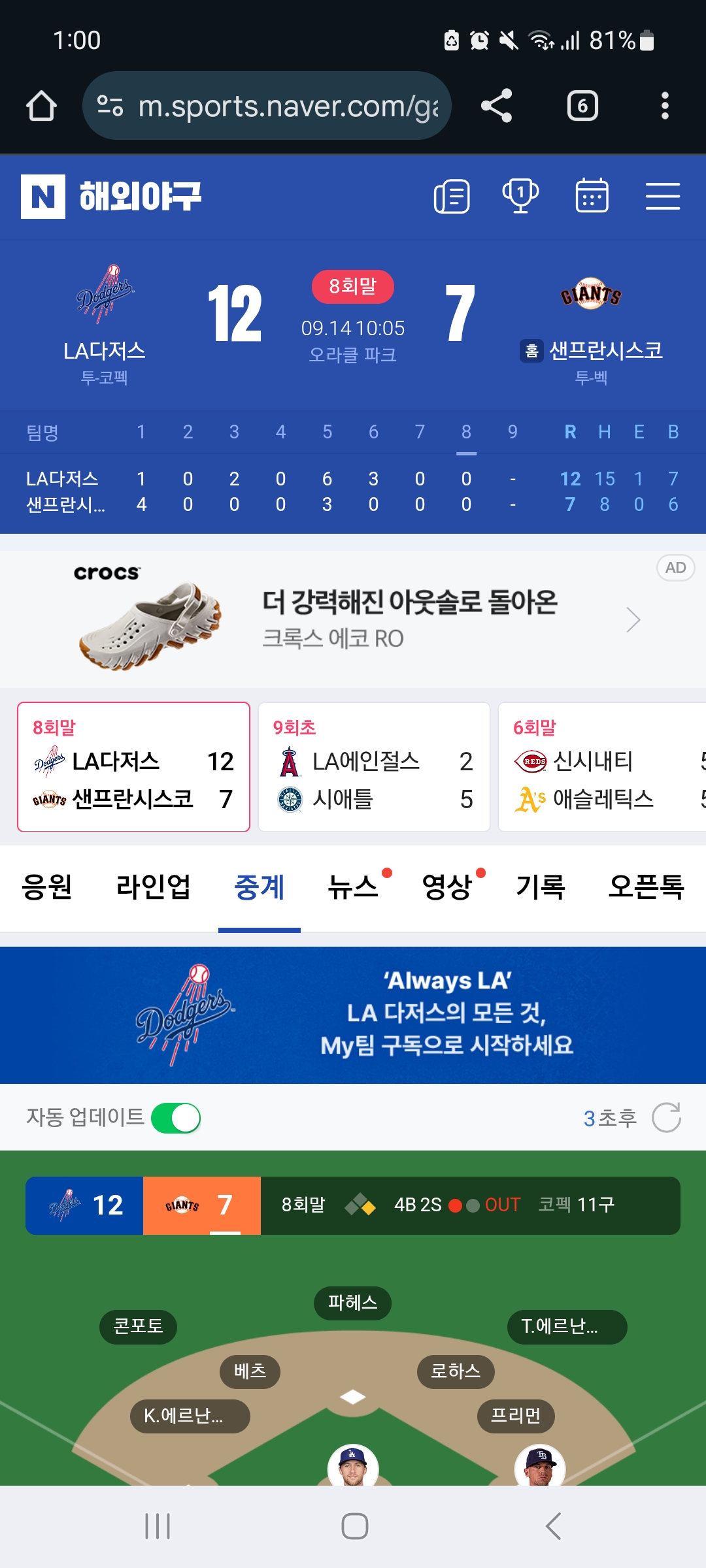706x1568 pixels.
Task: Refresh the live relay now
Action: pyautogui.click(x=666, y=1118)
